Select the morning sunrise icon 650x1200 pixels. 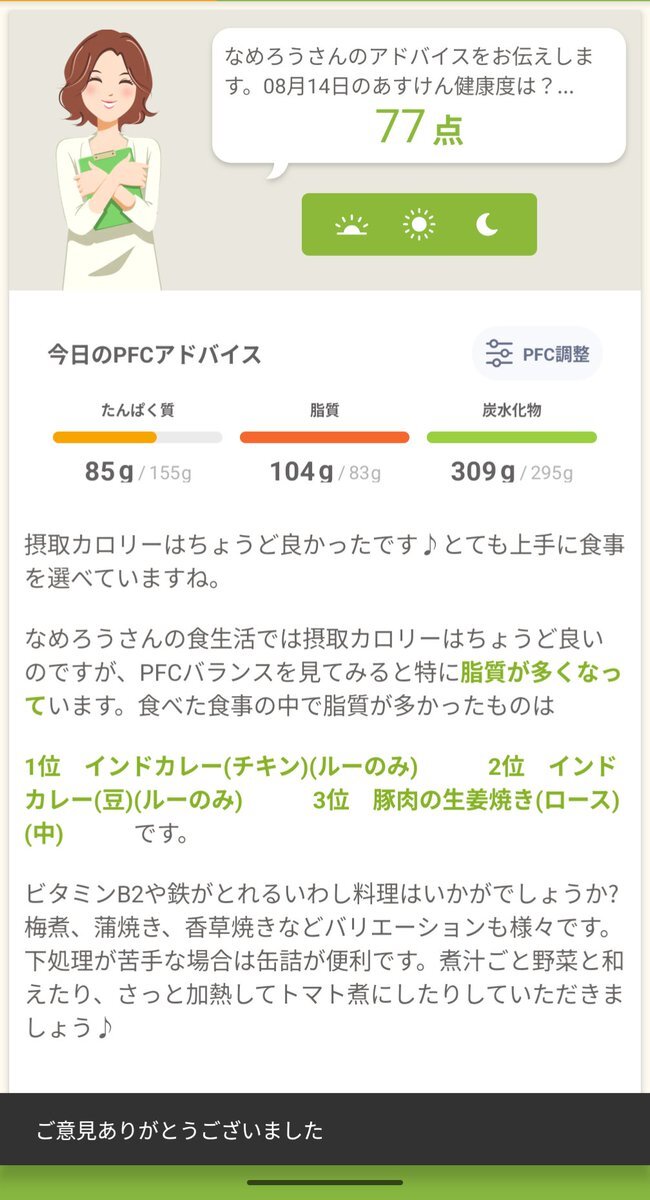point(351,225)
